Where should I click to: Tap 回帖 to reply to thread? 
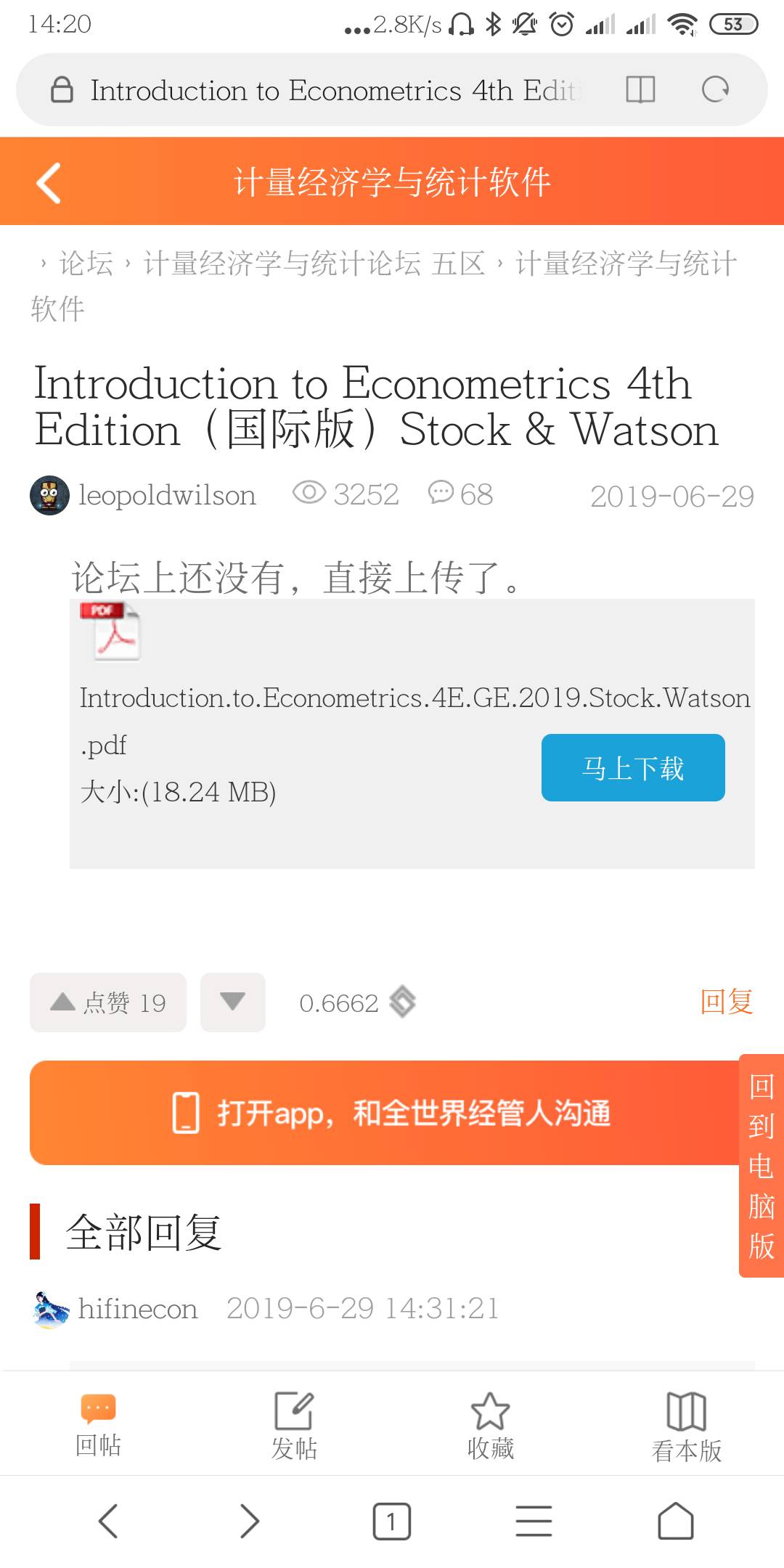click(x=98, y=1426)
